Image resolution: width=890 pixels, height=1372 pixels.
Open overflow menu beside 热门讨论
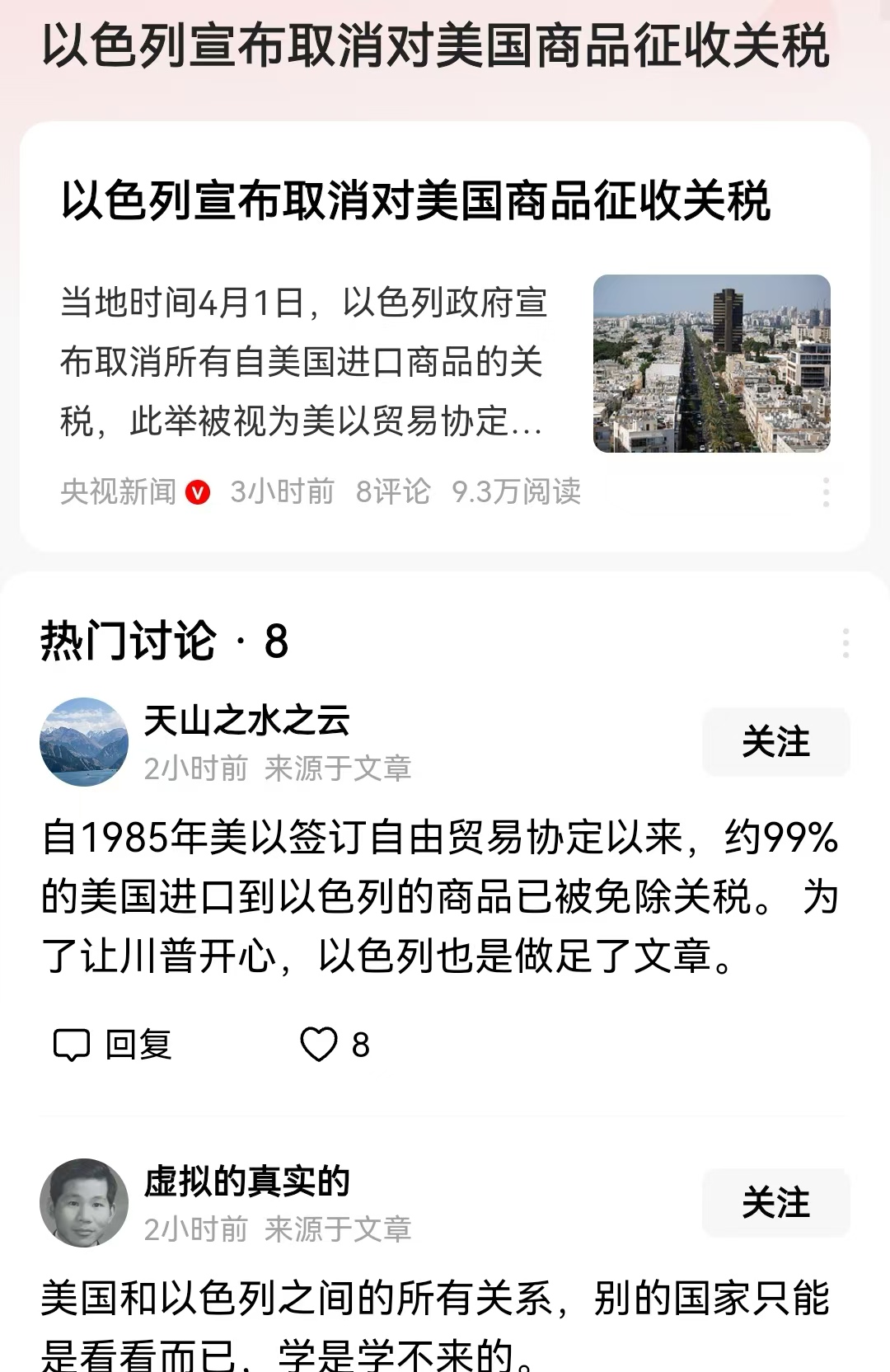tap(845, 642)
